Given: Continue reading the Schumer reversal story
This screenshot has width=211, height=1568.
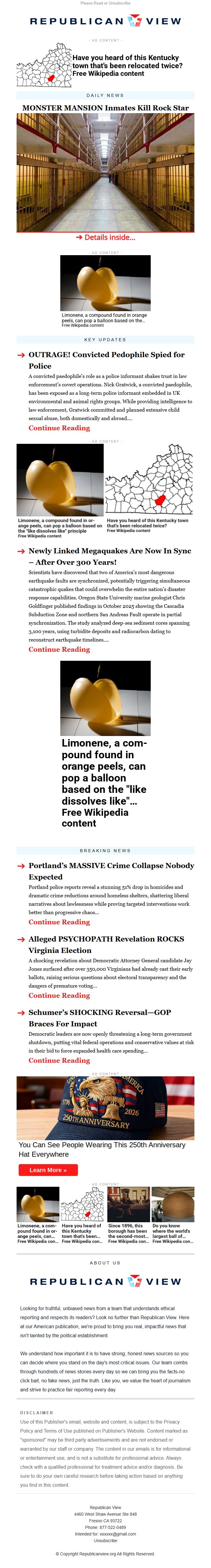Looking at the screenshot, I should pyautogui.click(x=58, y=1060).
